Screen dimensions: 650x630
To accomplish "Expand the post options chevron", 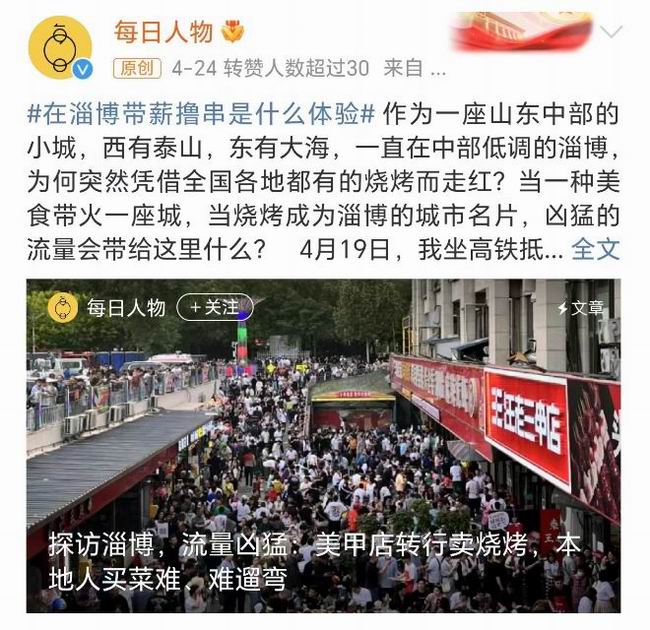I will tap(610, 32).
